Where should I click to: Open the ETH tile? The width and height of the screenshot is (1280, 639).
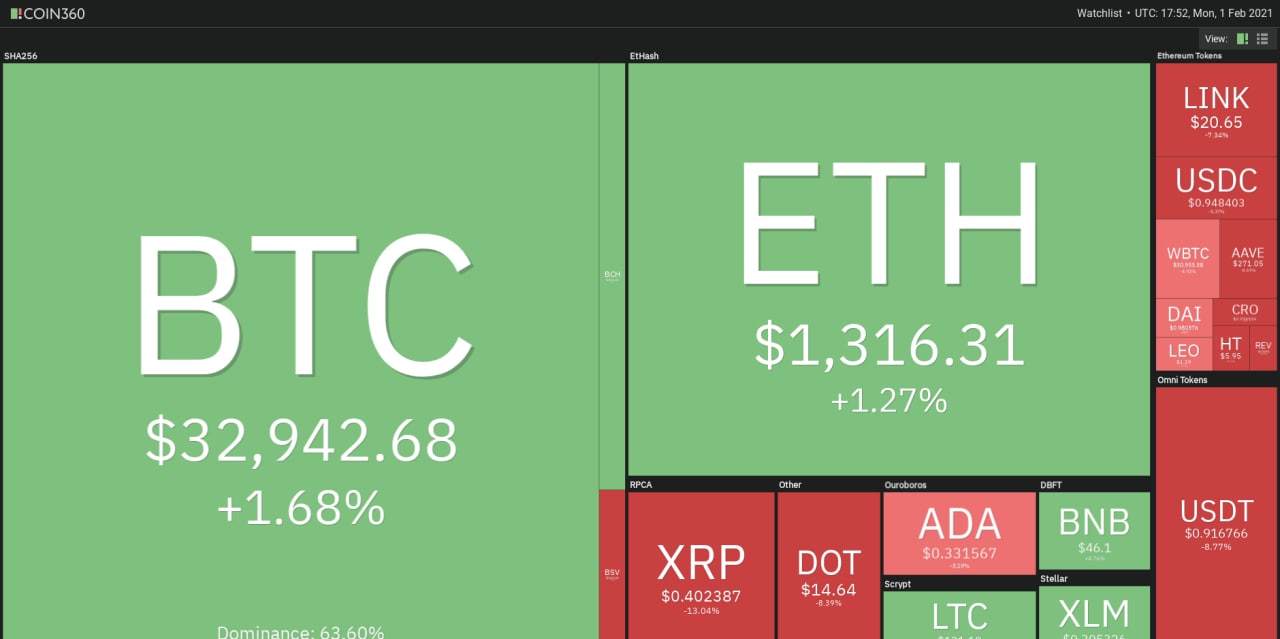pos(888,270)
